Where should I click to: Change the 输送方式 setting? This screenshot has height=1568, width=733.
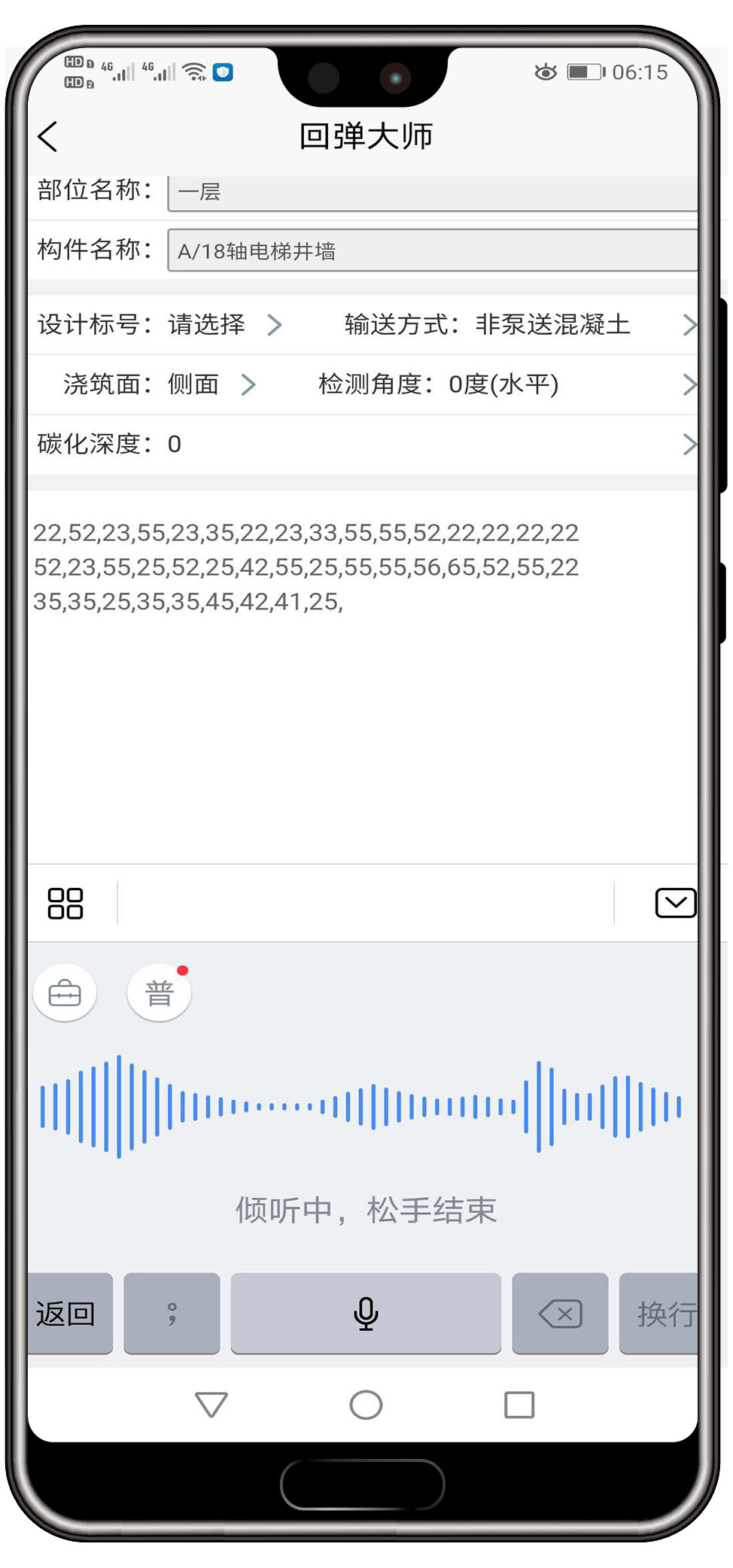click(x=552, y=325)
